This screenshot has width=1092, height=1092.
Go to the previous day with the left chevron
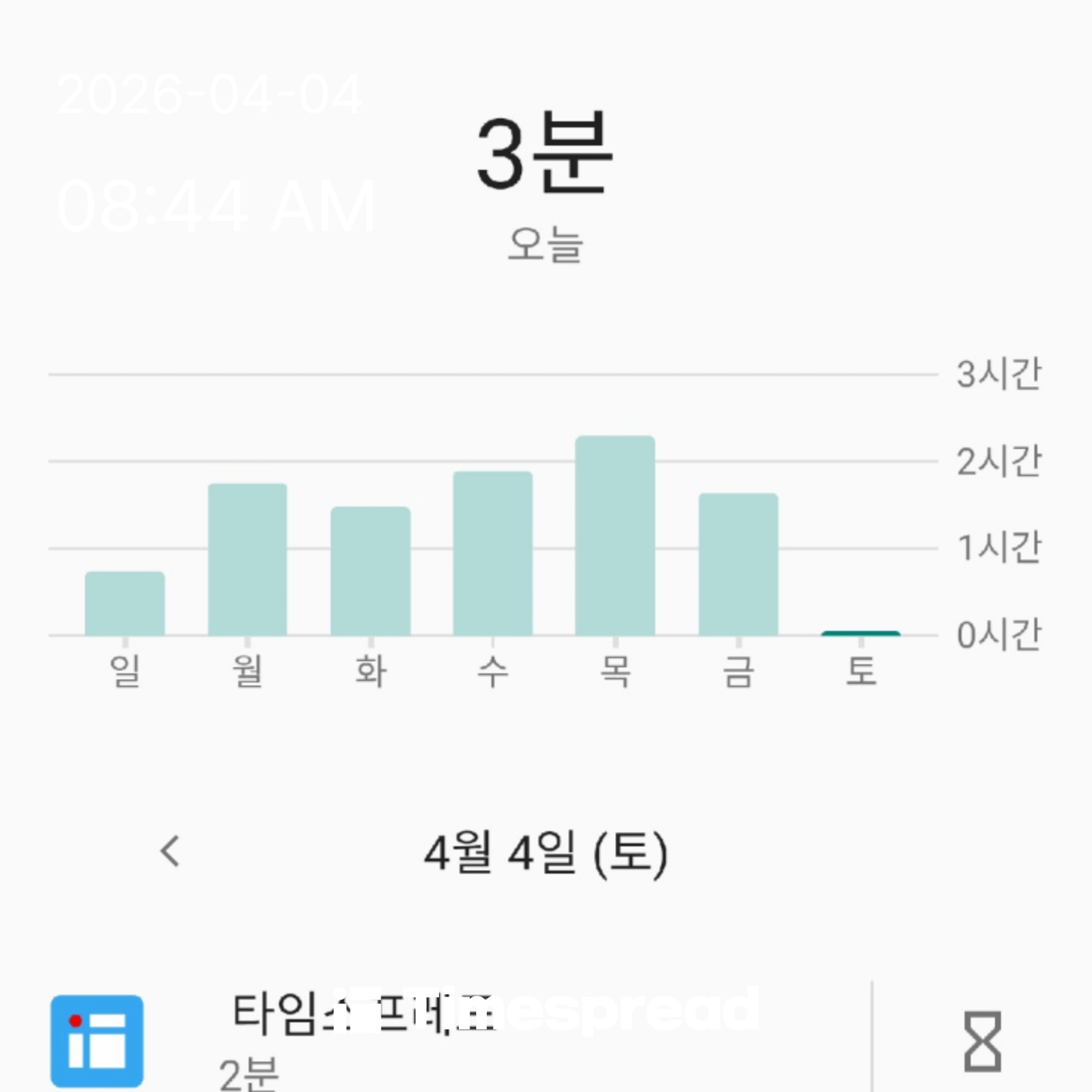(171, 851)
